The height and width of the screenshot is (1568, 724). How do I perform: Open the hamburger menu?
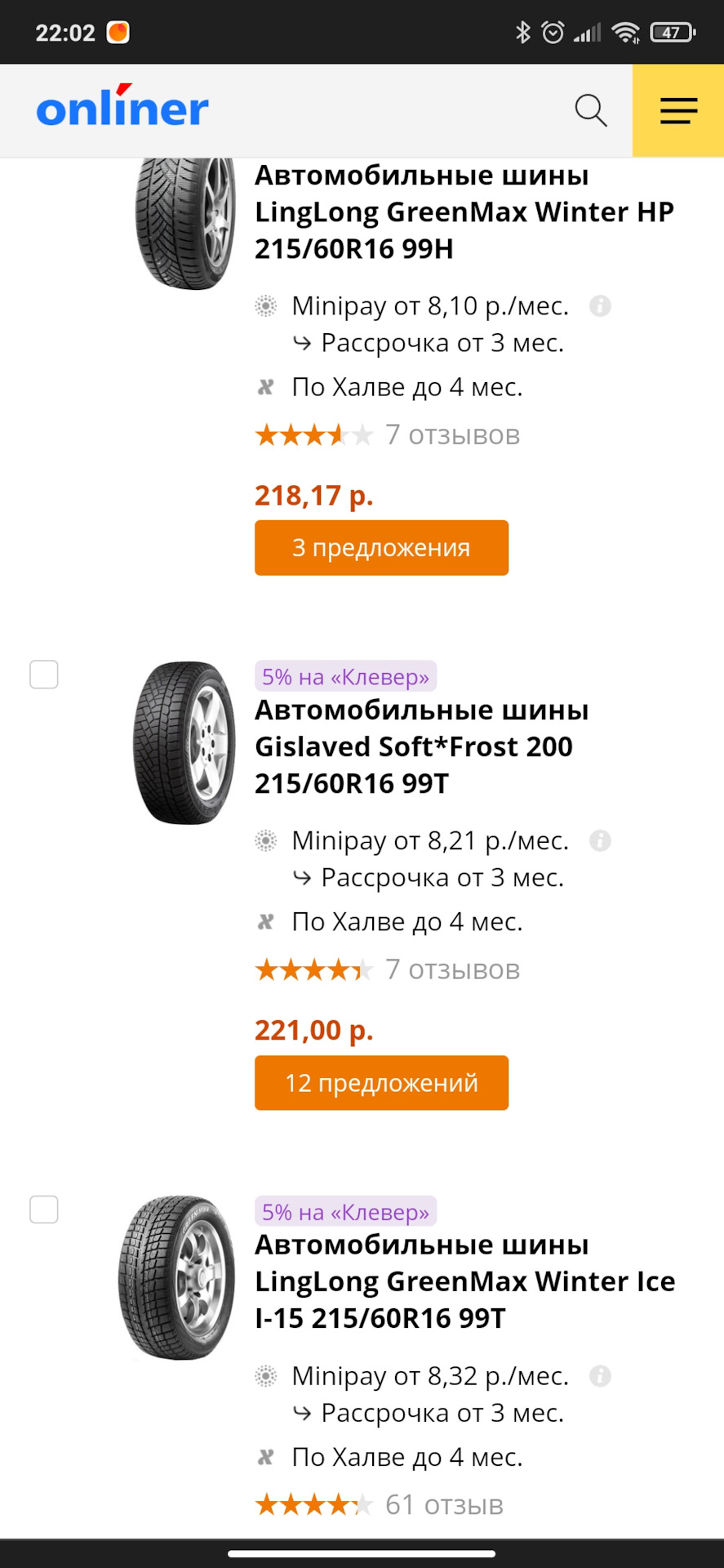(x=678, y=110)
